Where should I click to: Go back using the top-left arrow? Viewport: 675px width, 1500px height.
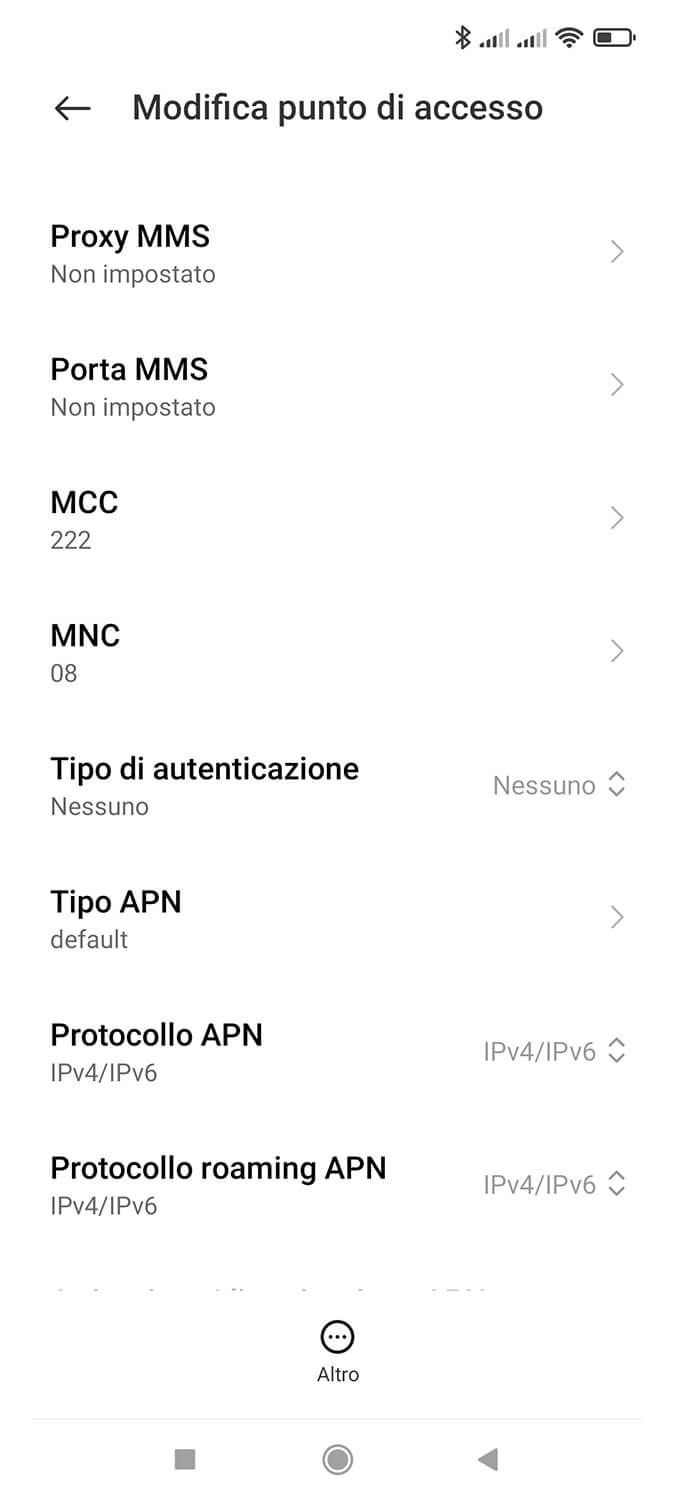pyautogui.click(x=72, y=108)
